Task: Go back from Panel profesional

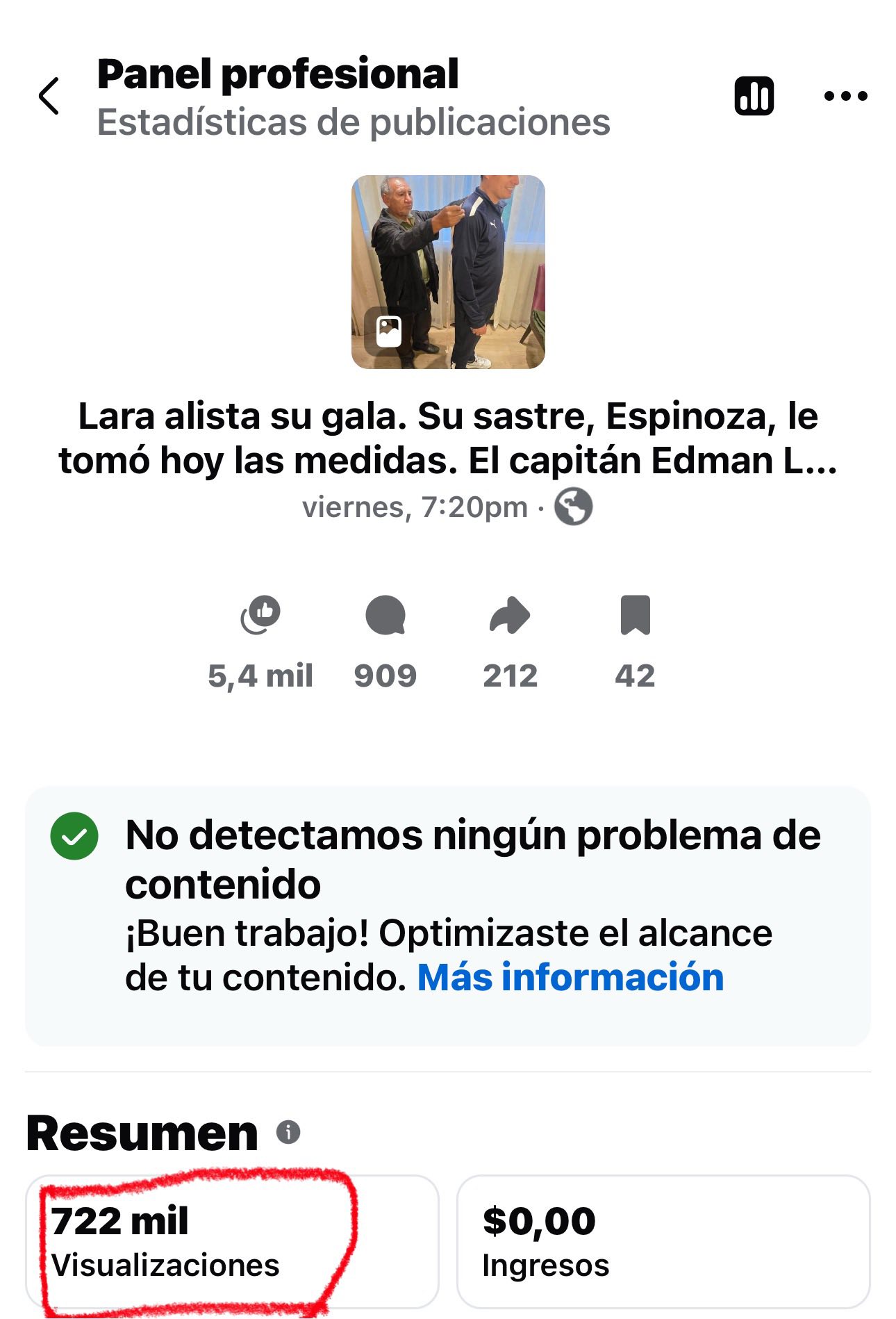Action: coord(49,96)
